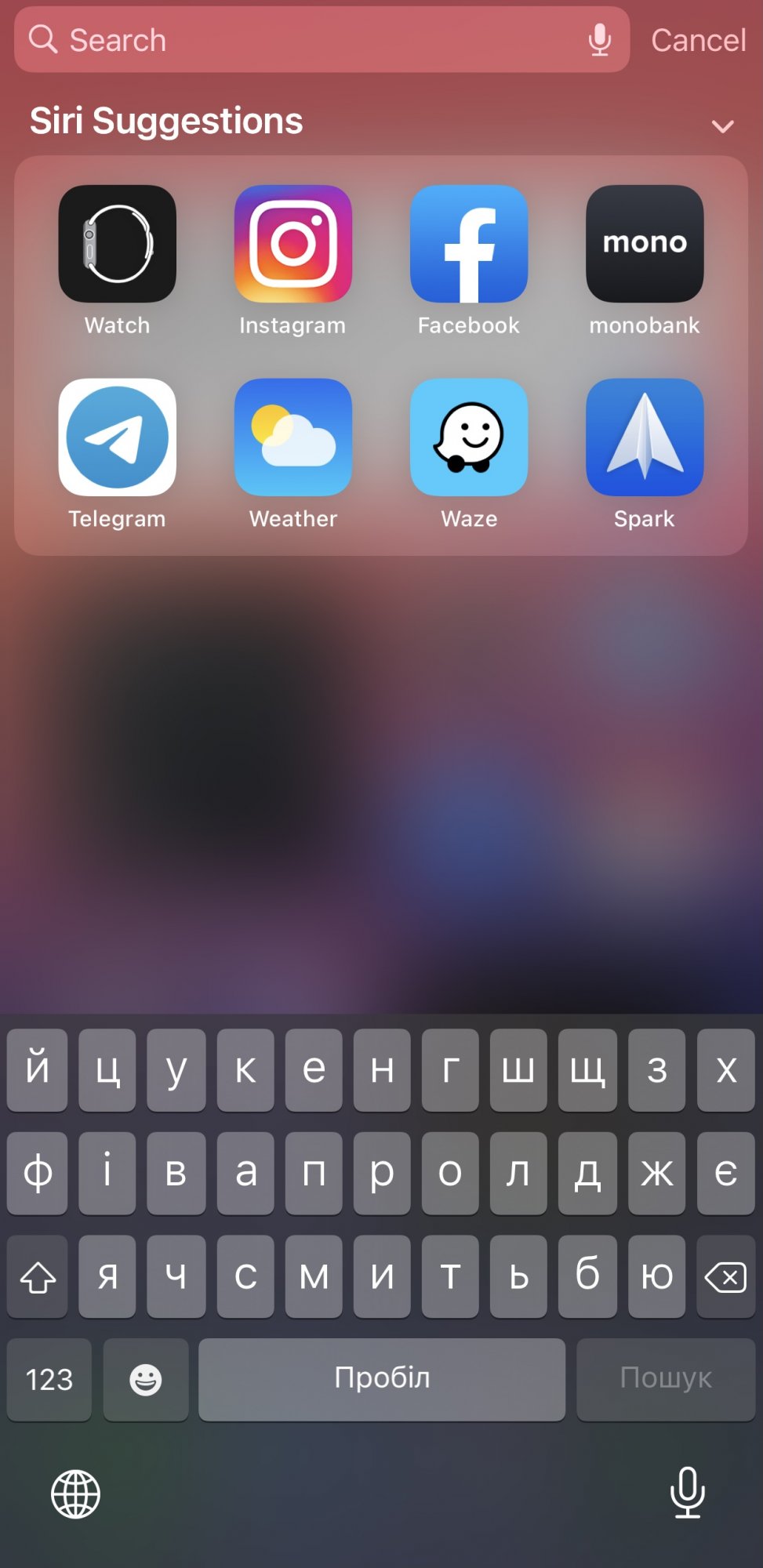763x1568 pixels.
Task: Launch Instagram from suggestions
Action: 293,244
